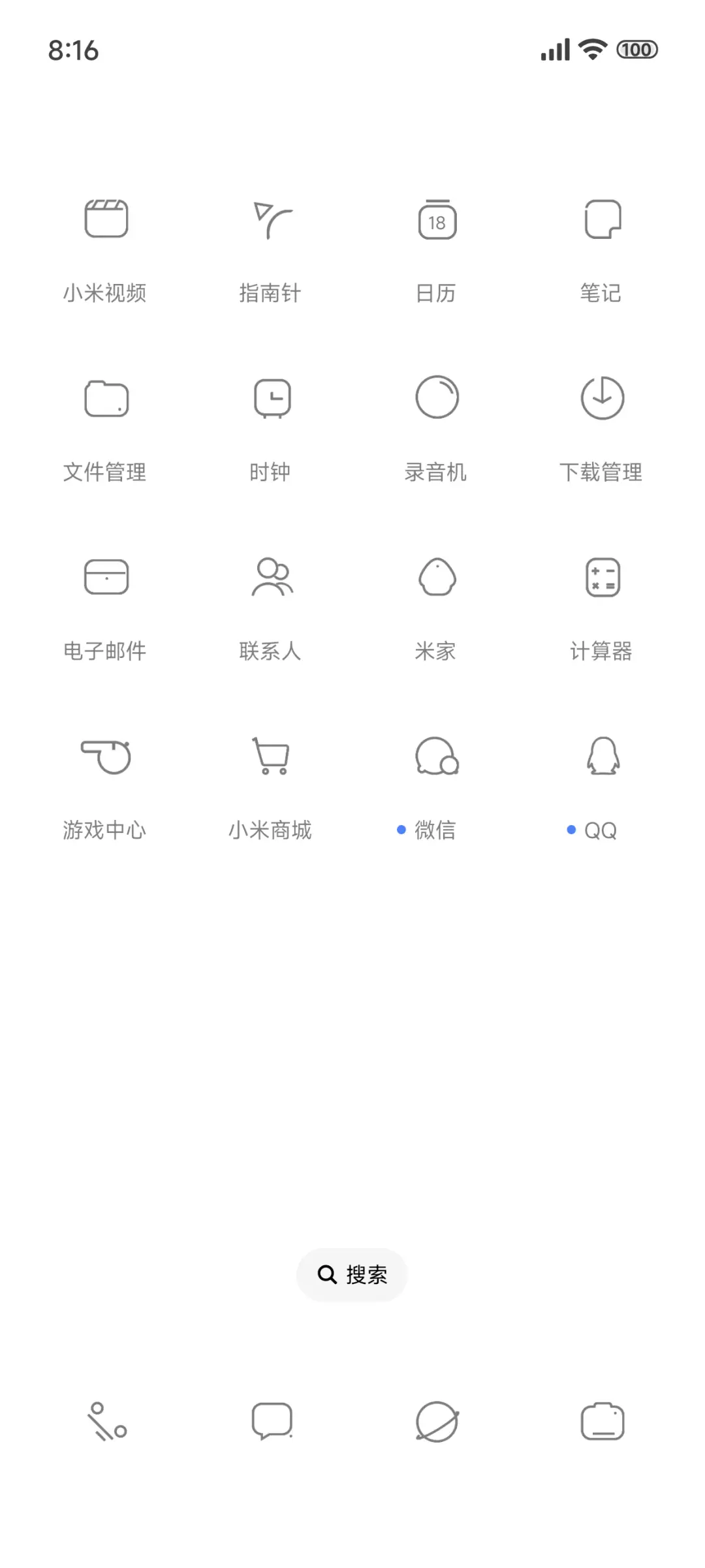Open the 游戏中心 game center
This screenshot has height=1568, width=705.
[106, 757]
